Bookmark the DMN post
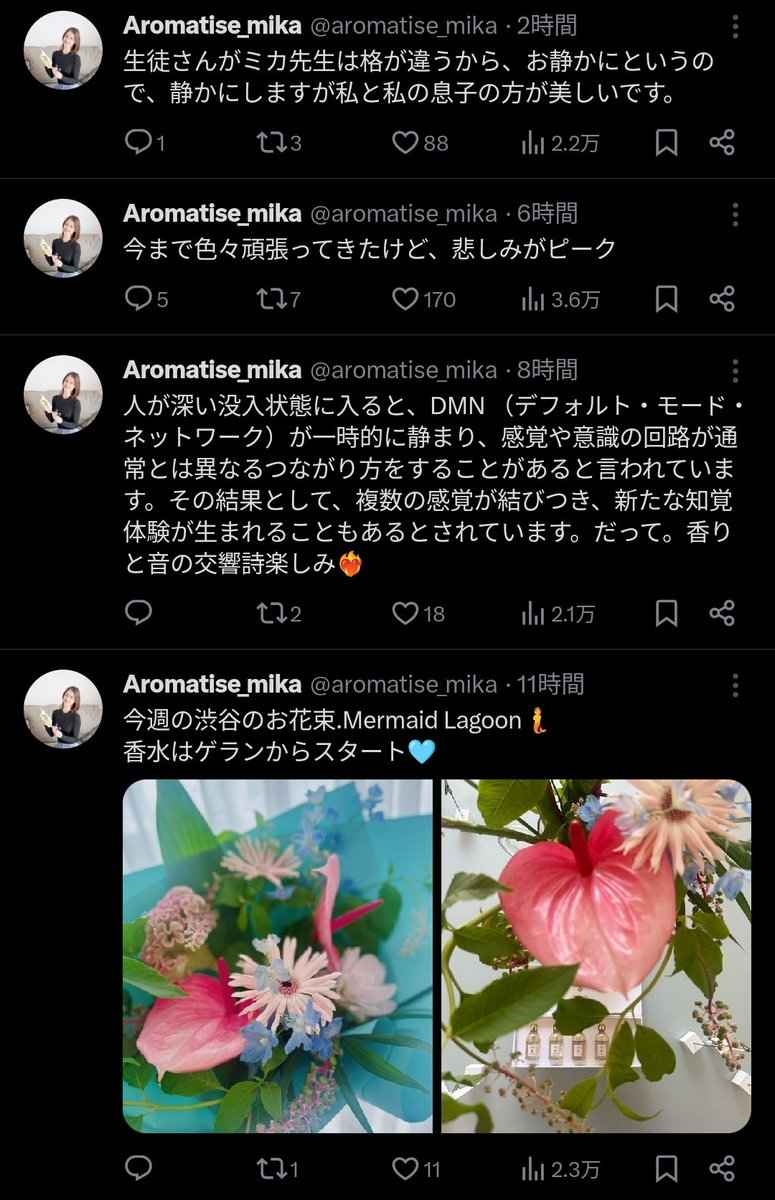 tap(666, 613)
